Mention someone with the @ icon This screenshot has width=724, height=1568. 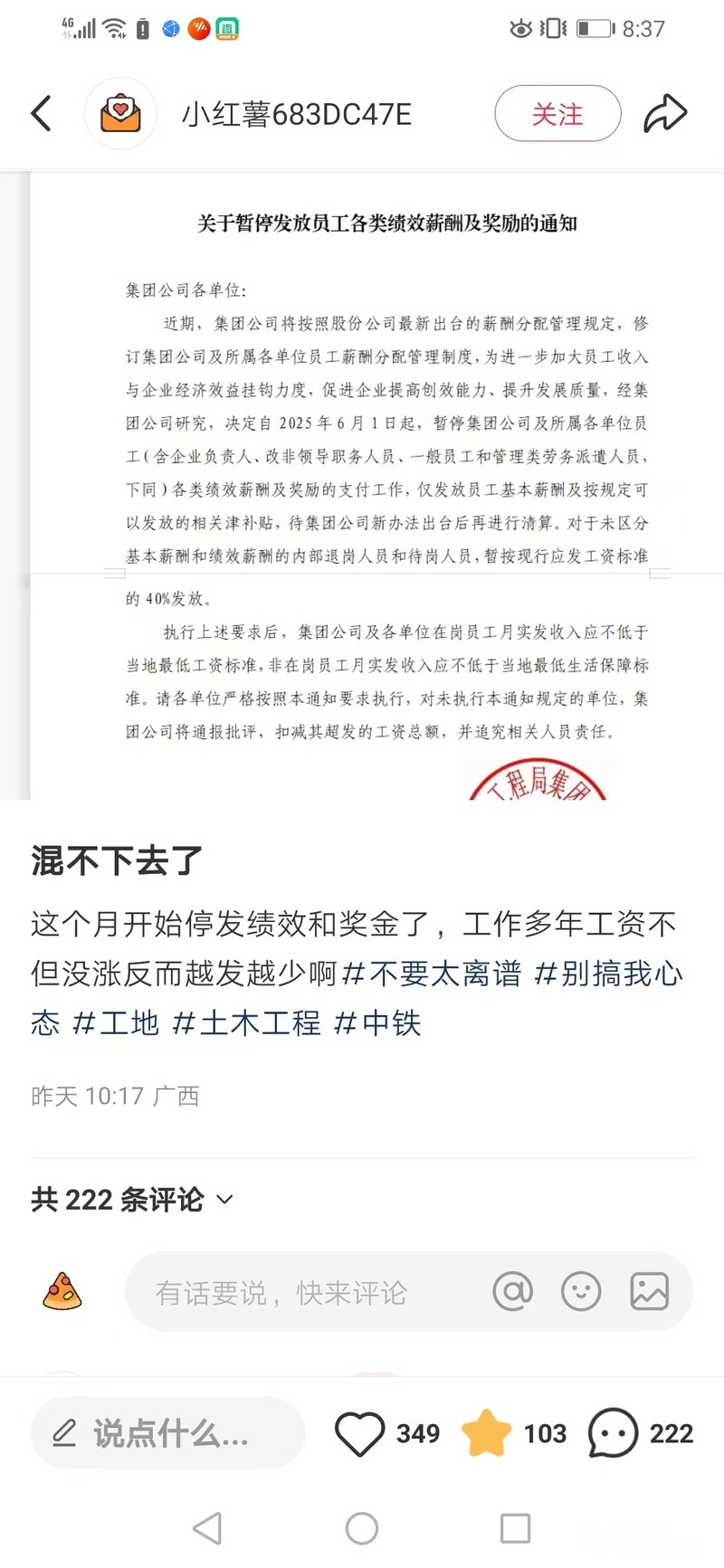tap(513, 1292)
